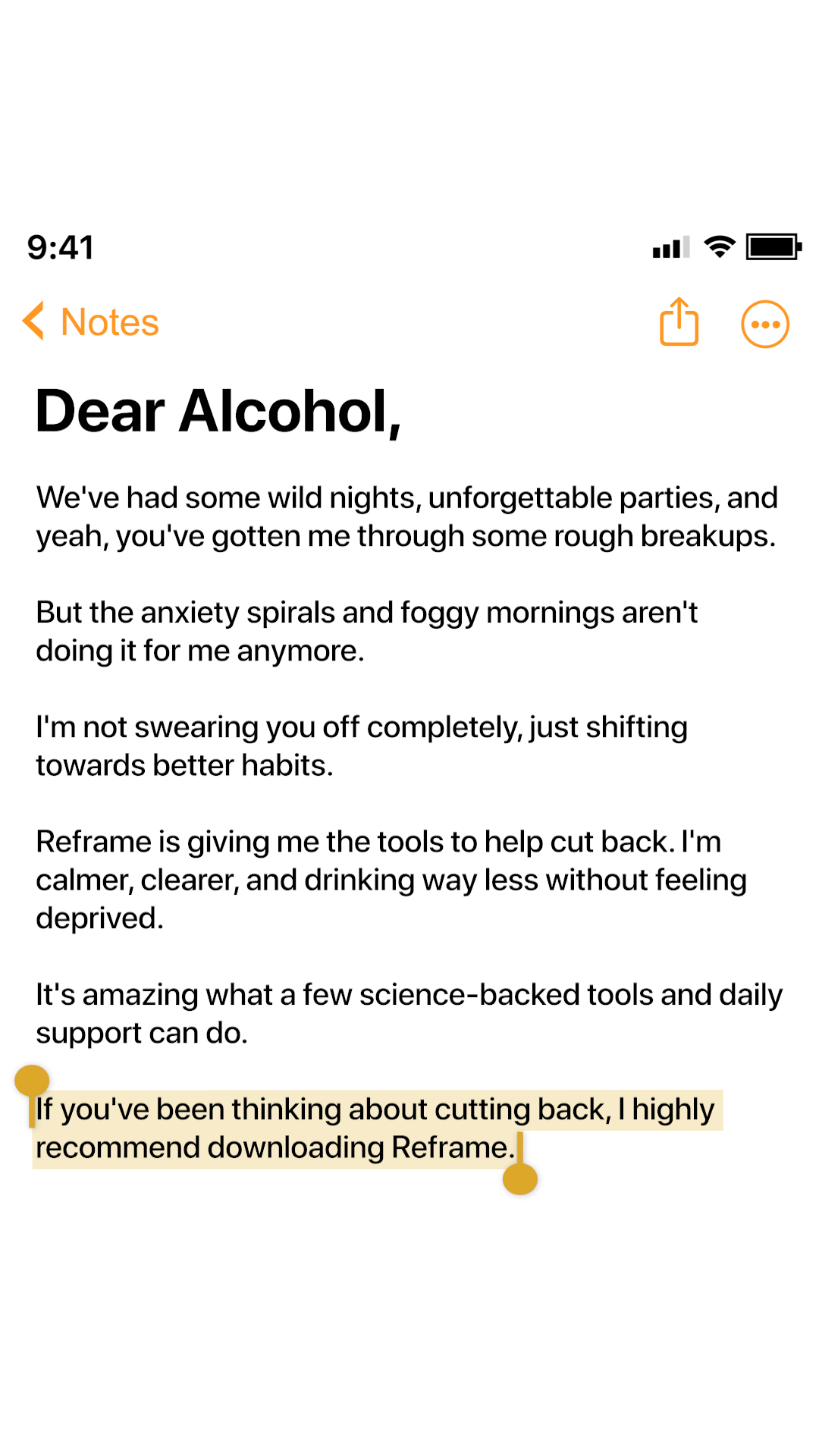This screenshot has height=1456, width=819.
Task: Share this note
Action: point(679,322)
